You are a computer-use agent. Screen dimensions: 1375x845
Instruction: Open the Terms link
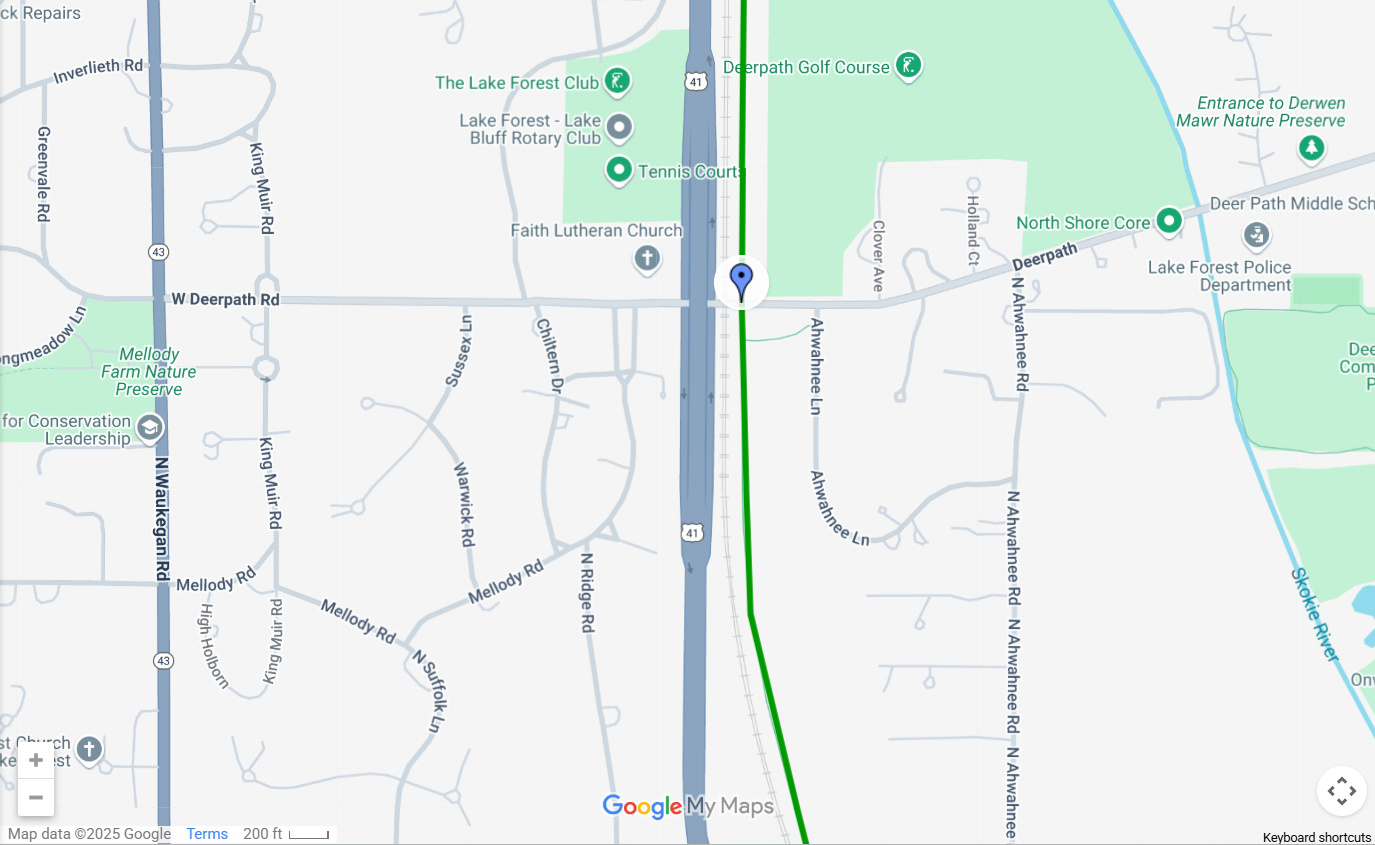(207, 834)
